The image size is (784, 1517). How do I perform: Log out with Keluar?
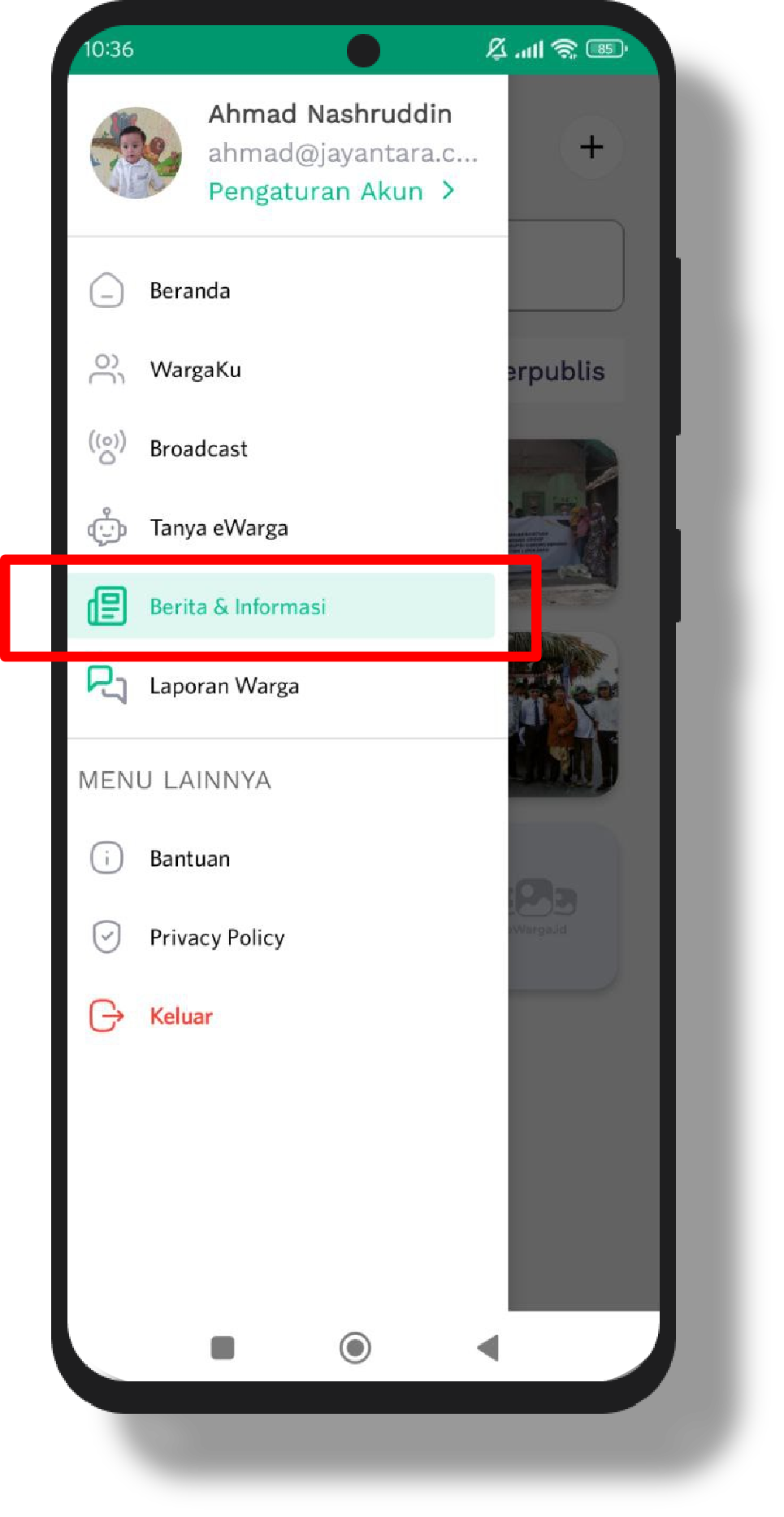point(180,1016)
